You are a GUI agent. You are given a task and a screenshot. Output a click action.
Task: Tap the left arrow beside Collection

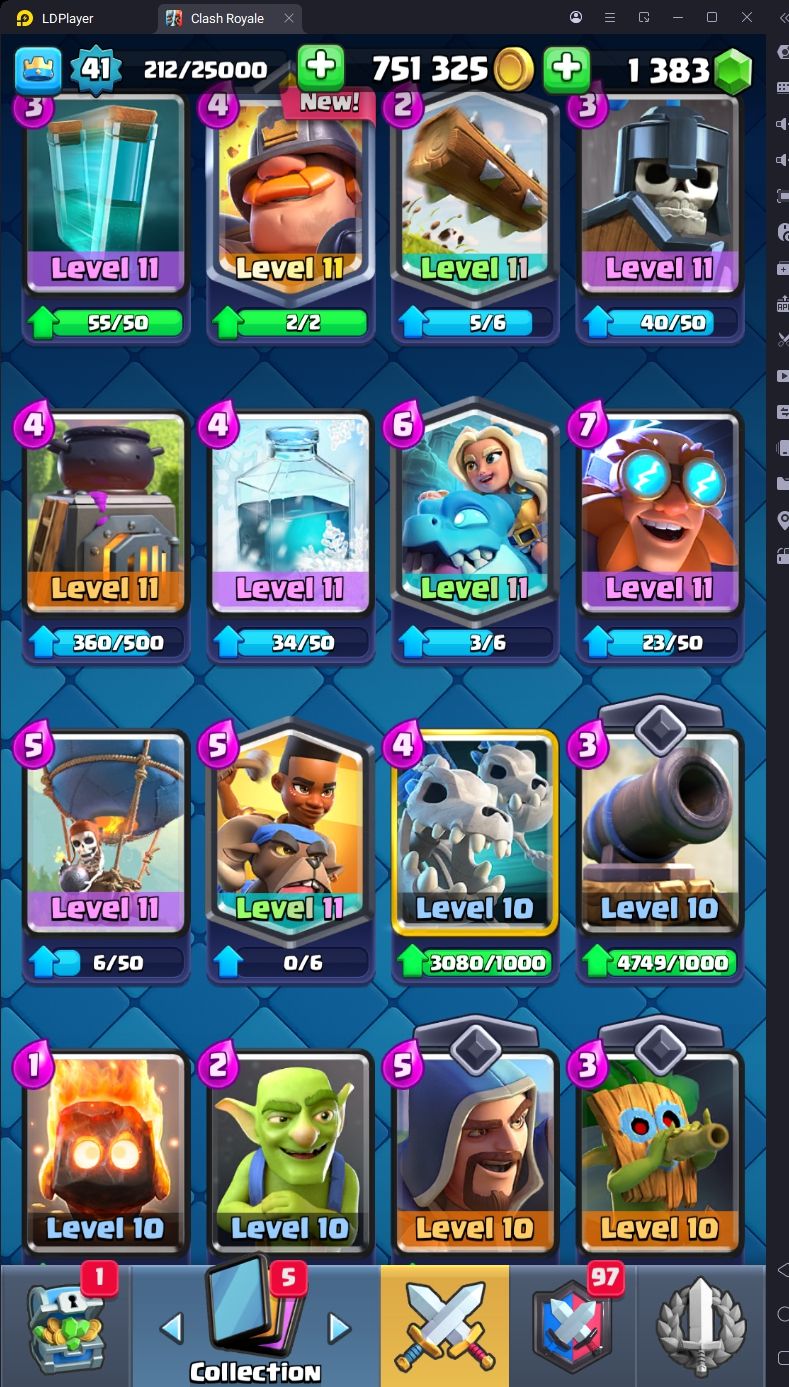pyautogui.click(x=172, y=1328)
